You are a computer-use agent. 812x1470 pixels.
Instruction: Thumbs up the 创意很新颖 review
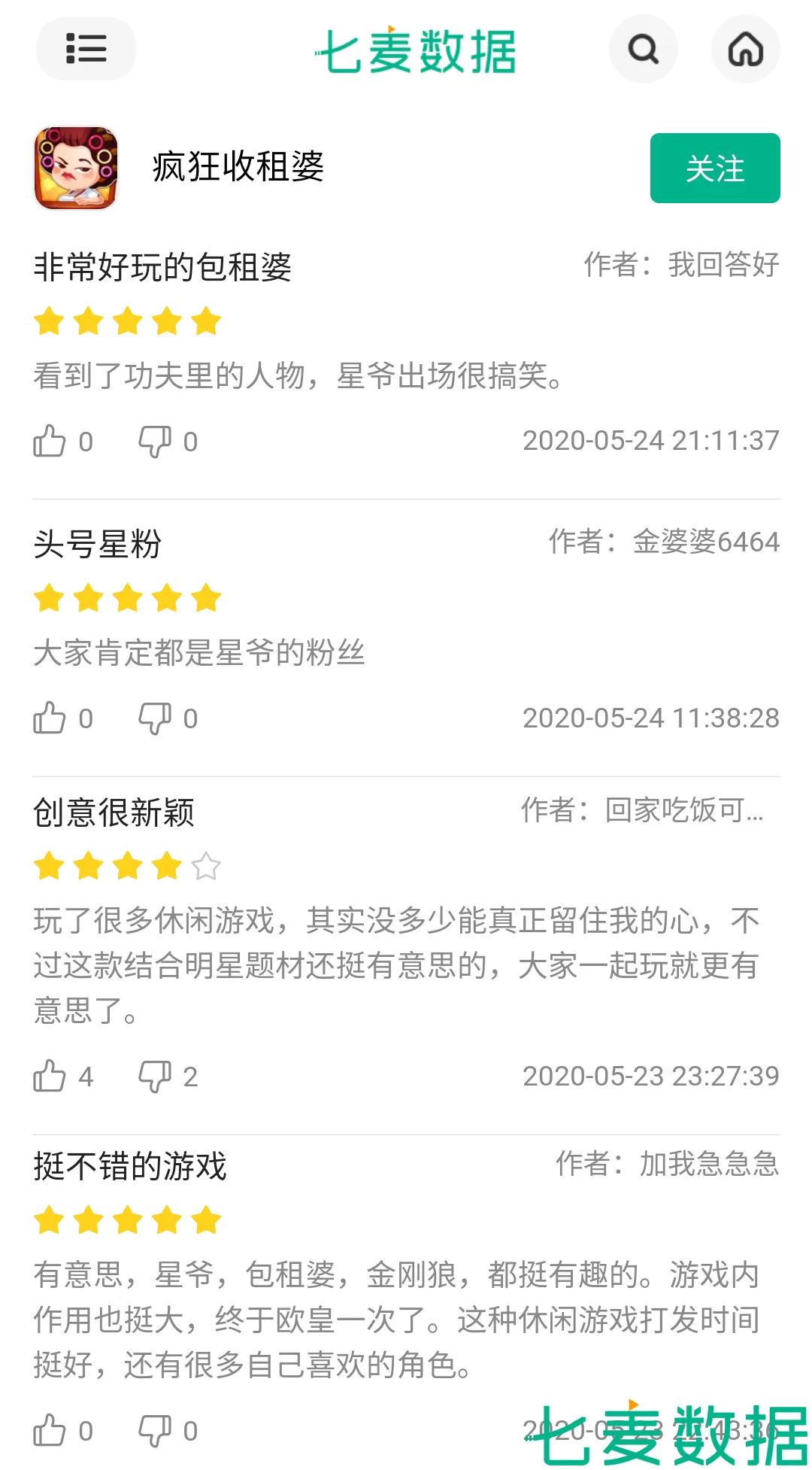tap(50, 1077)
